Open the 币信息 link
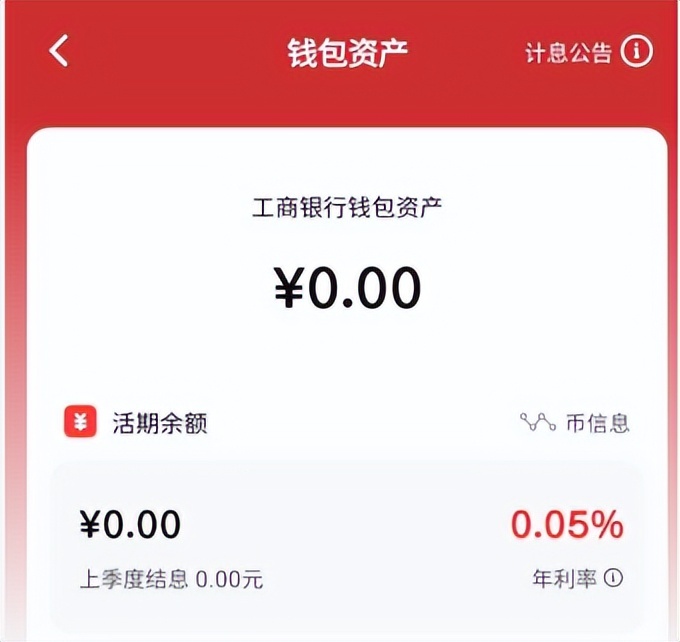 (x=577, y=423)
